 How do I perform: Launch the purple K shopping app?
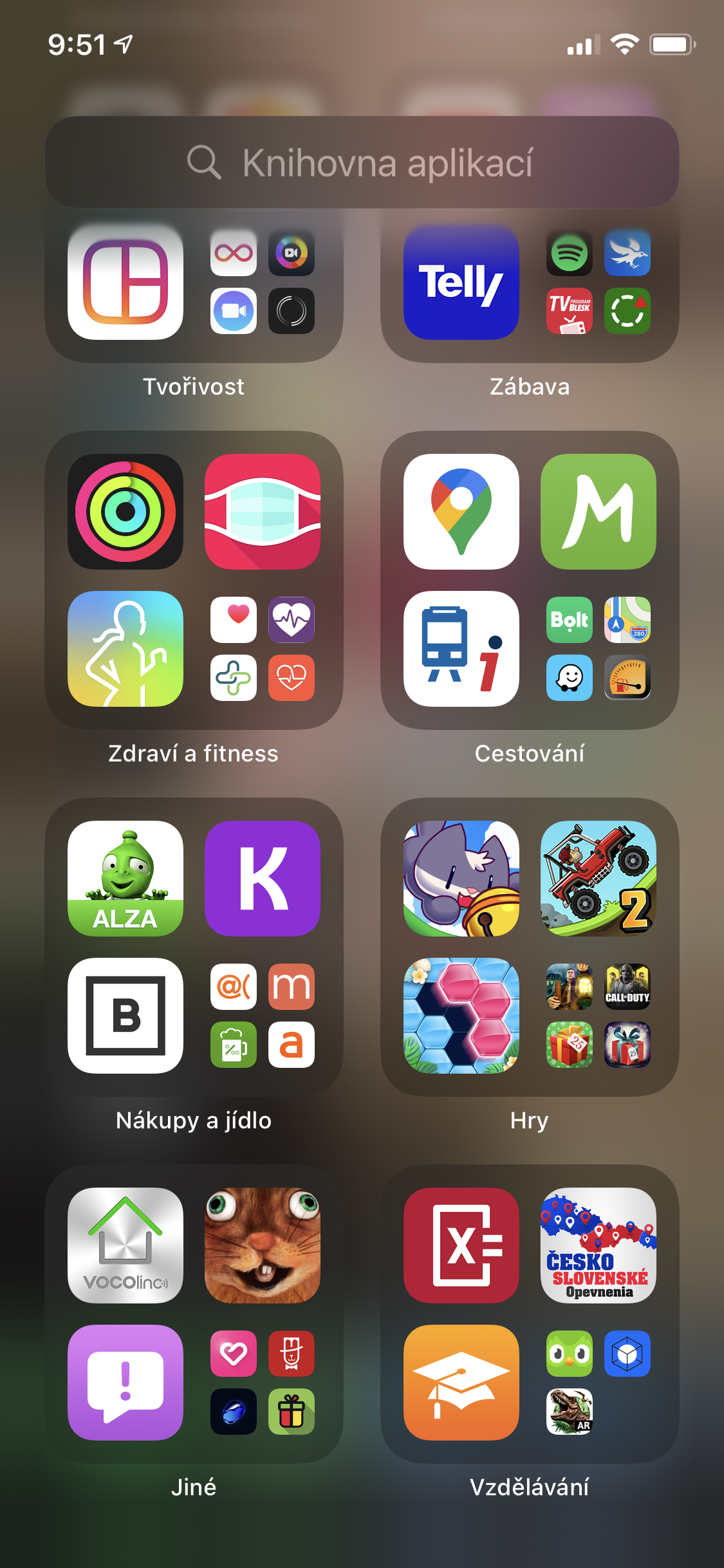262,878
